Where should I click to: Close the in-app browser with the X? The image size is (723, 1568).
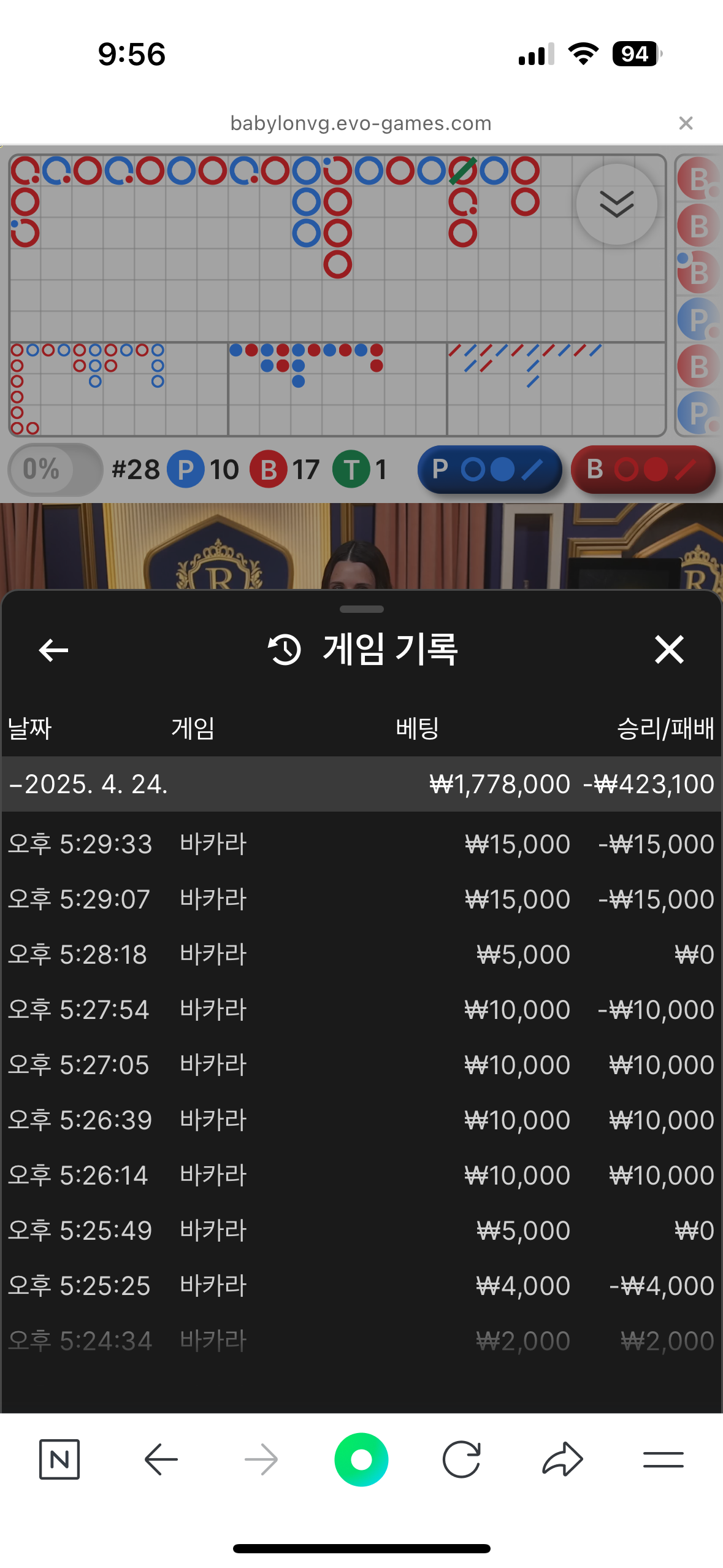click(x=686, y=123)
